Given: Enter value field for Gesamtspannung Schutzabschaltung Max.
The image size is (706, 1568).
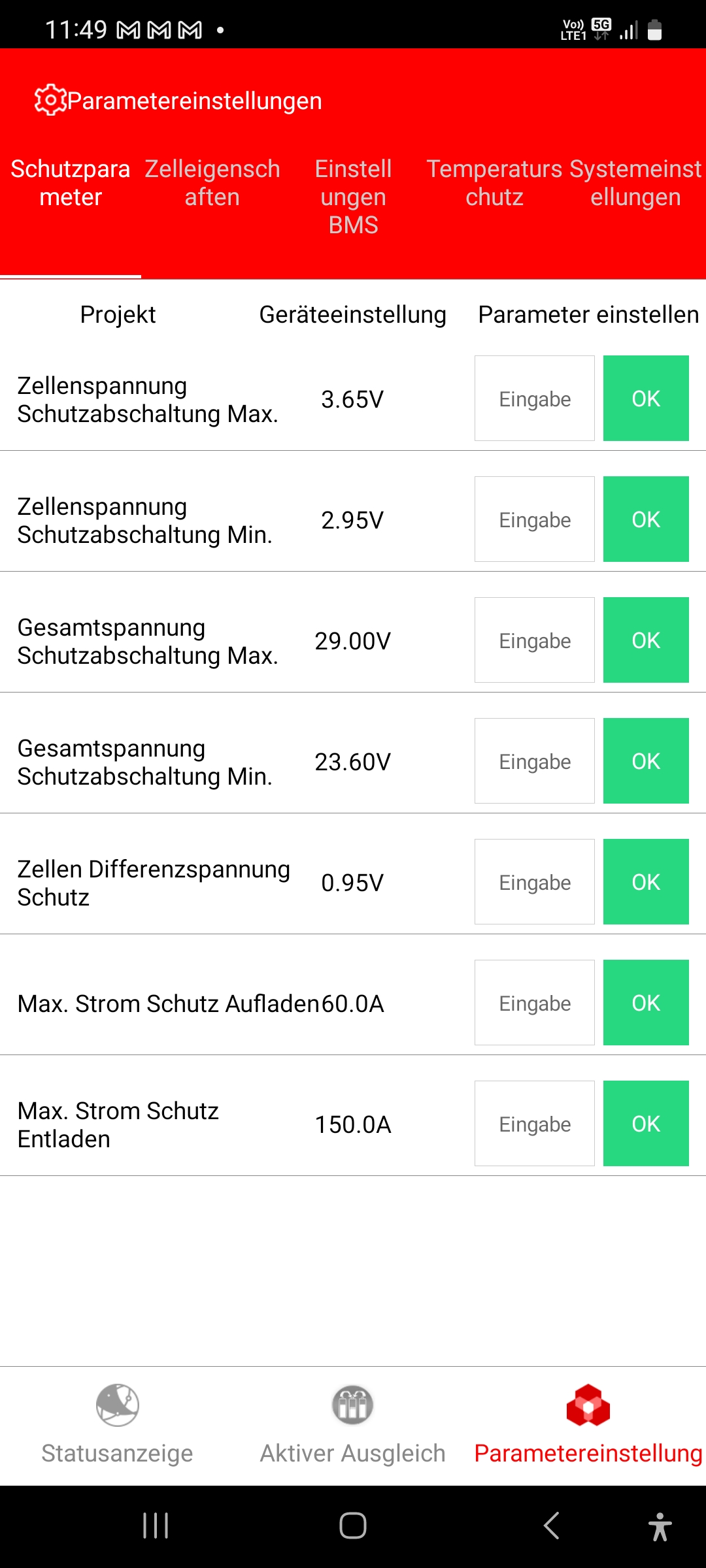Looking at the screenshot, I should 535,640.
